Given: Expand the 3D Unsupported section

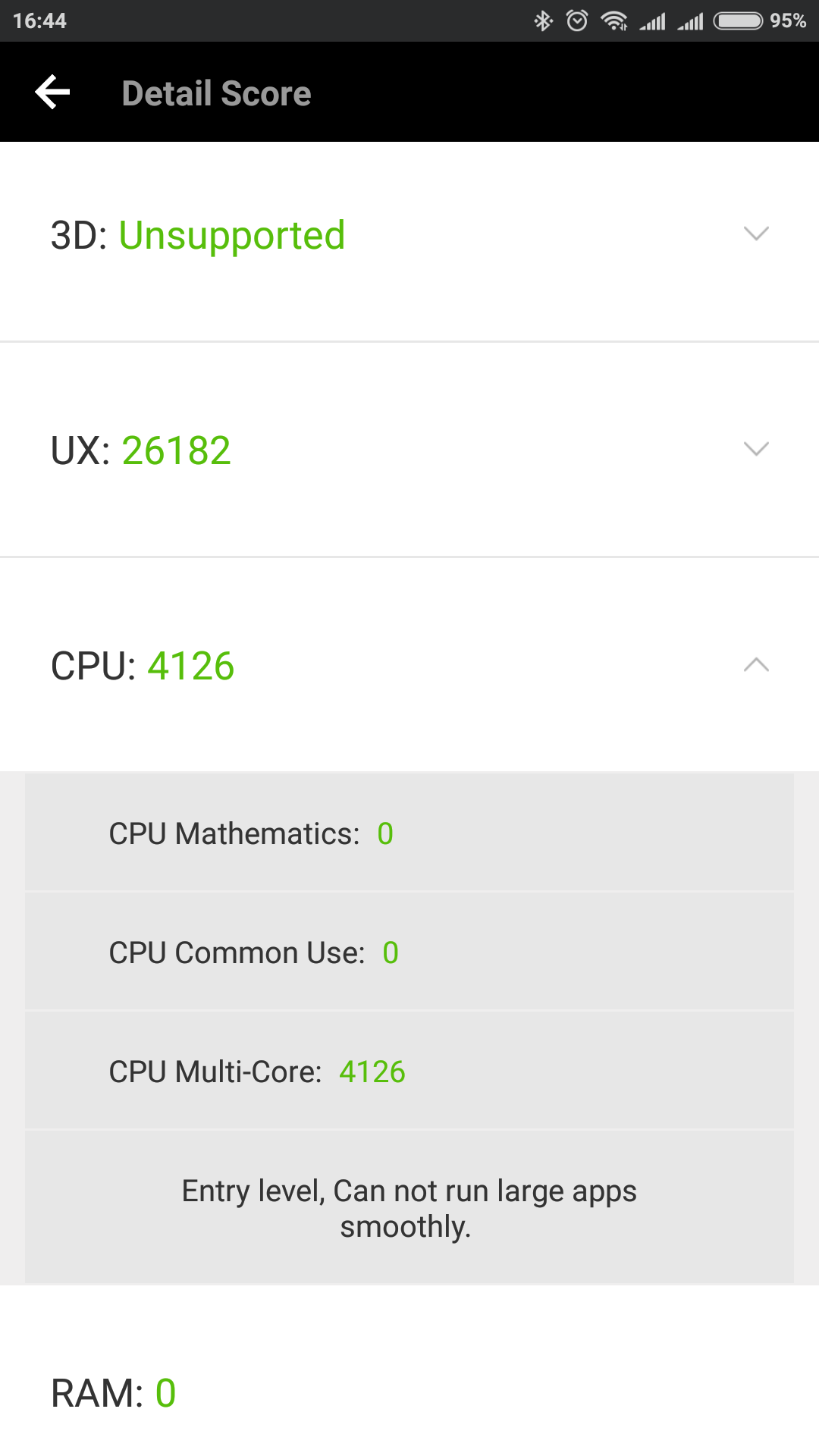Looking at the screenshot, I should [409, 234].
